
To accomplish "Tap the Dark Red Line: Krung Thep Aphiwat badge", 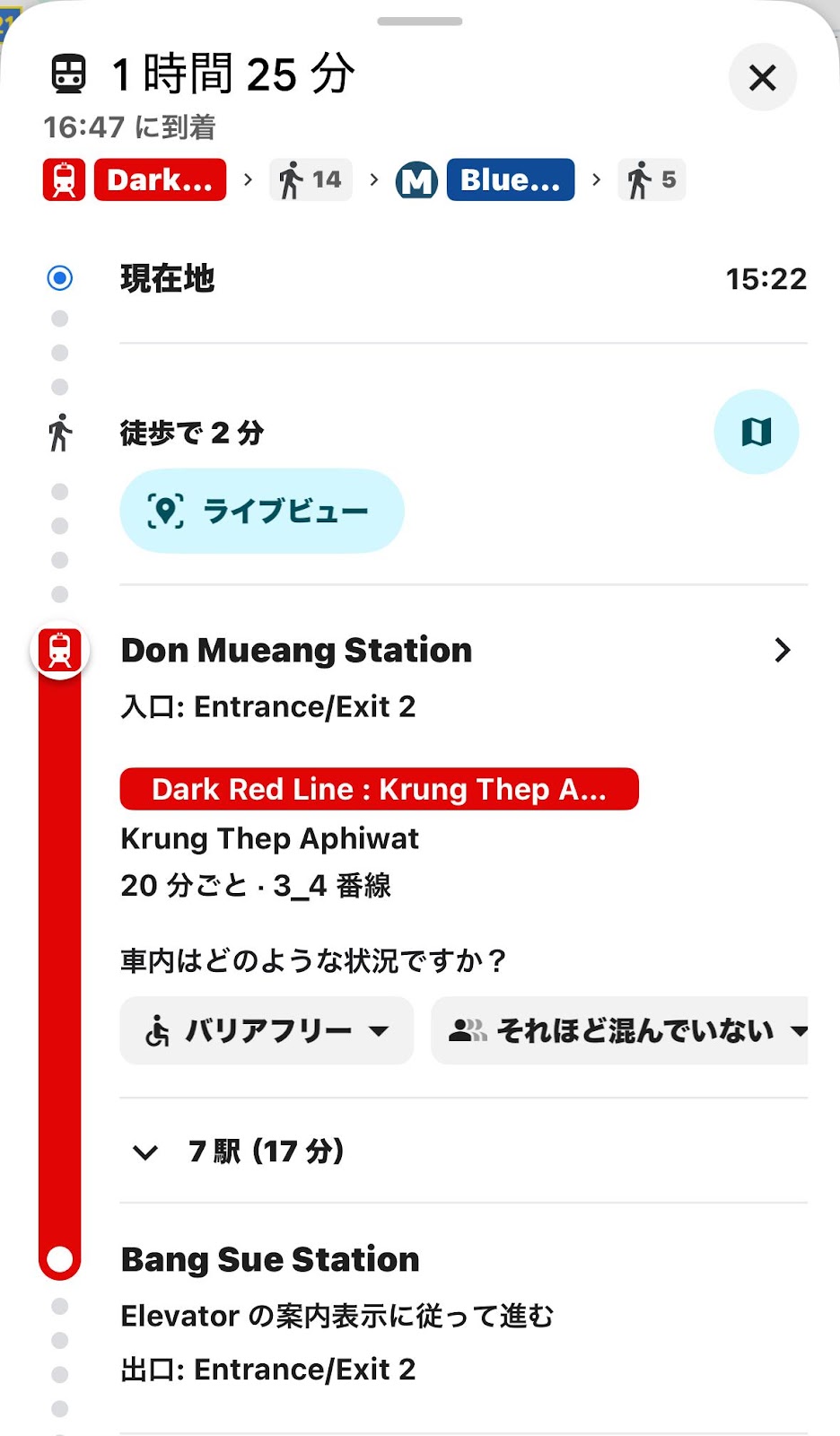I will pos(379,789).
